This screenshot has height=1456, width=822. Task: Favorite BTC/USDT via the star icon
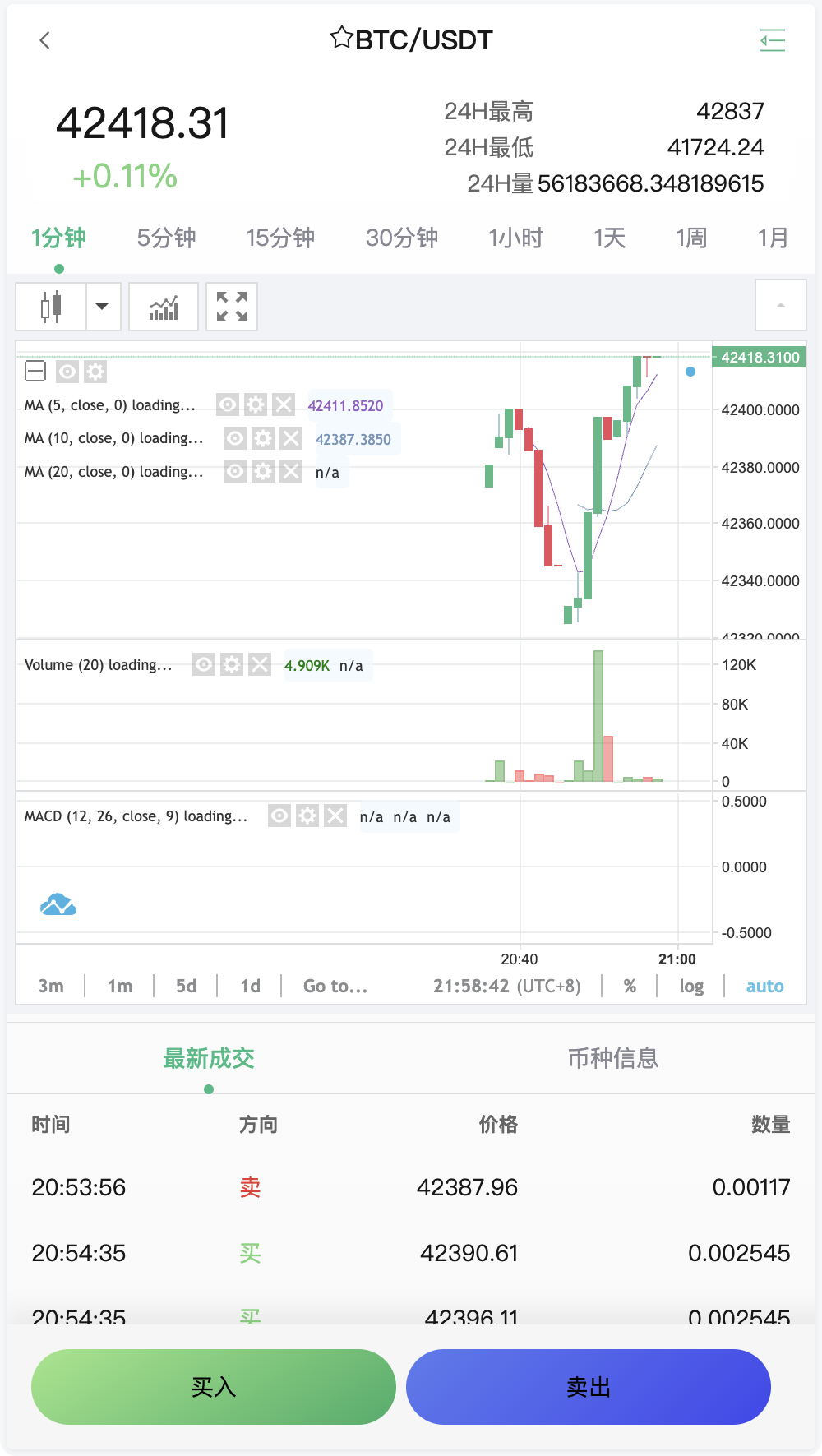[339, 37]
